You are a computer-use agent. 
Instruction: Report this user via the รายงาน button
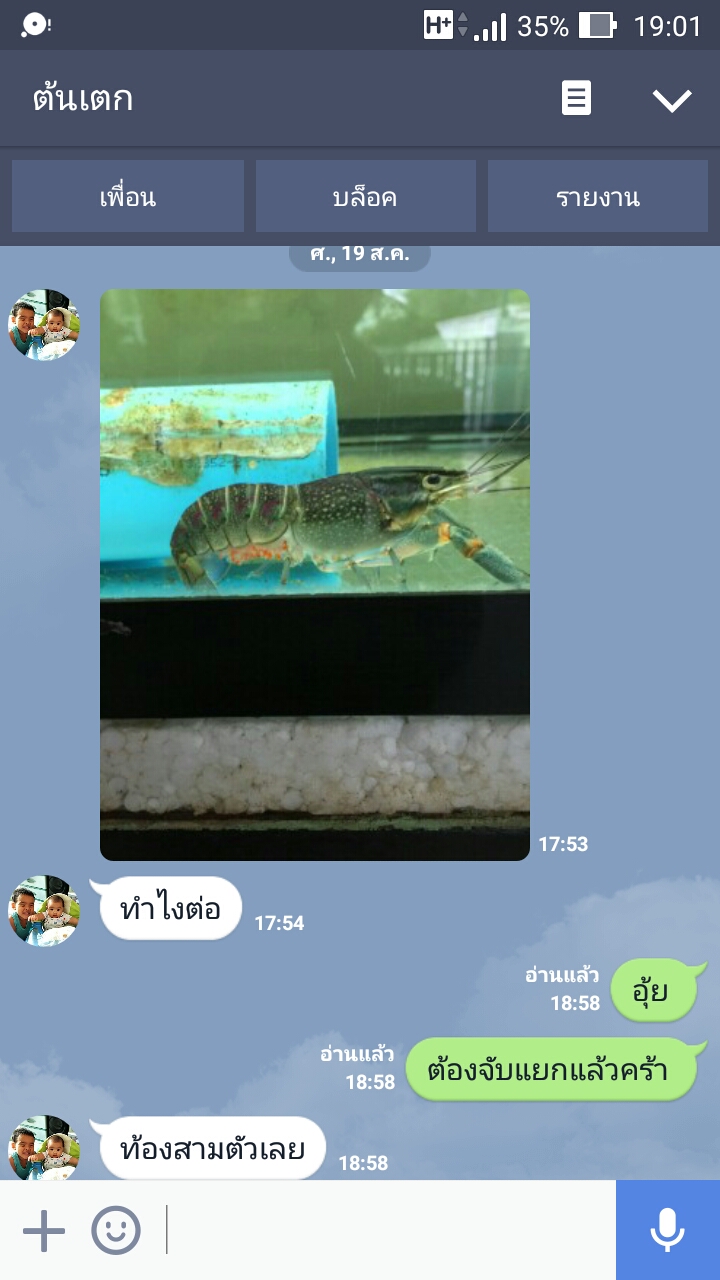click(x=597, y=197)
